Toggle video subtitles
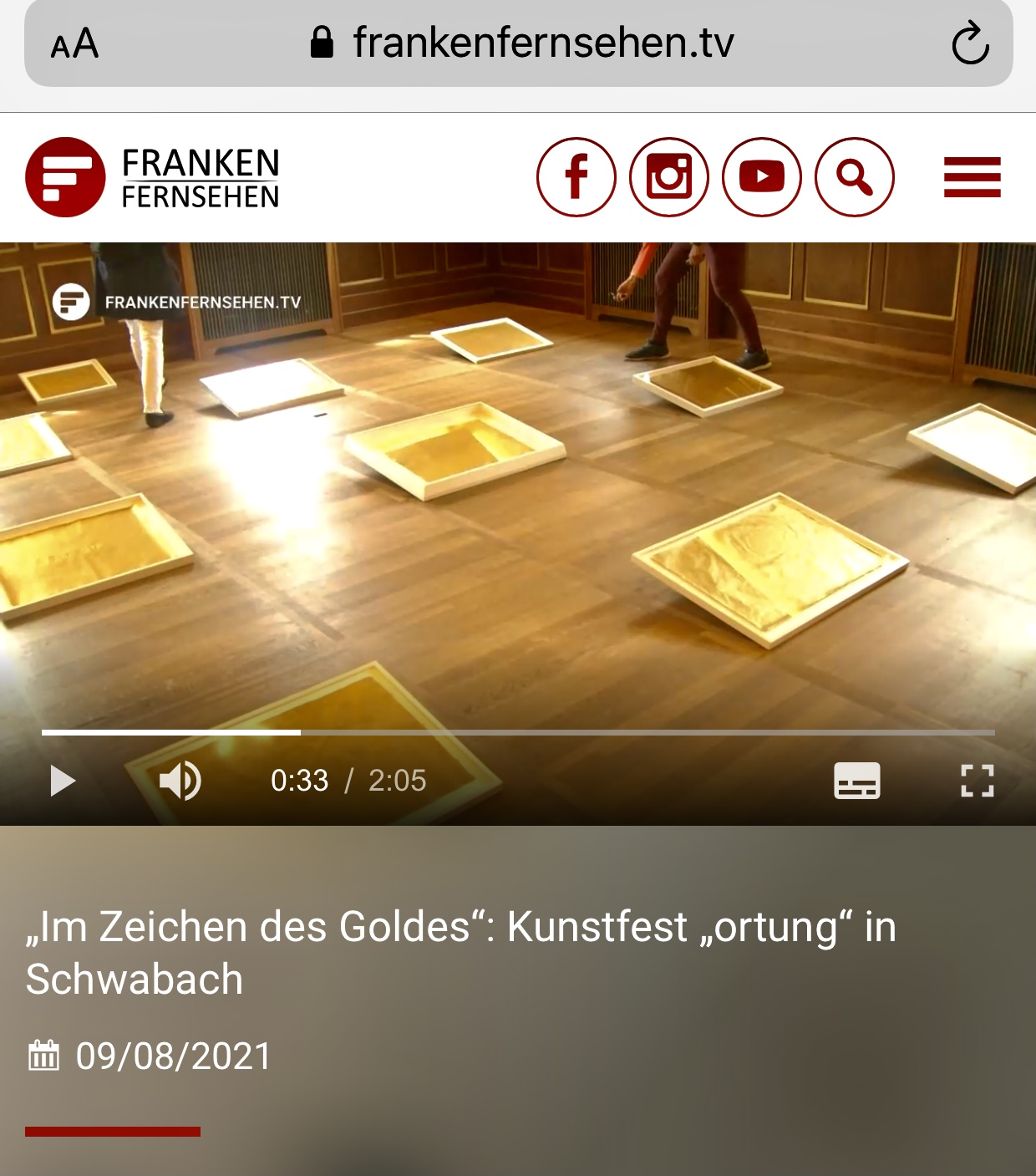This screenshot has width=1036, height=1176. coord(857,781)
